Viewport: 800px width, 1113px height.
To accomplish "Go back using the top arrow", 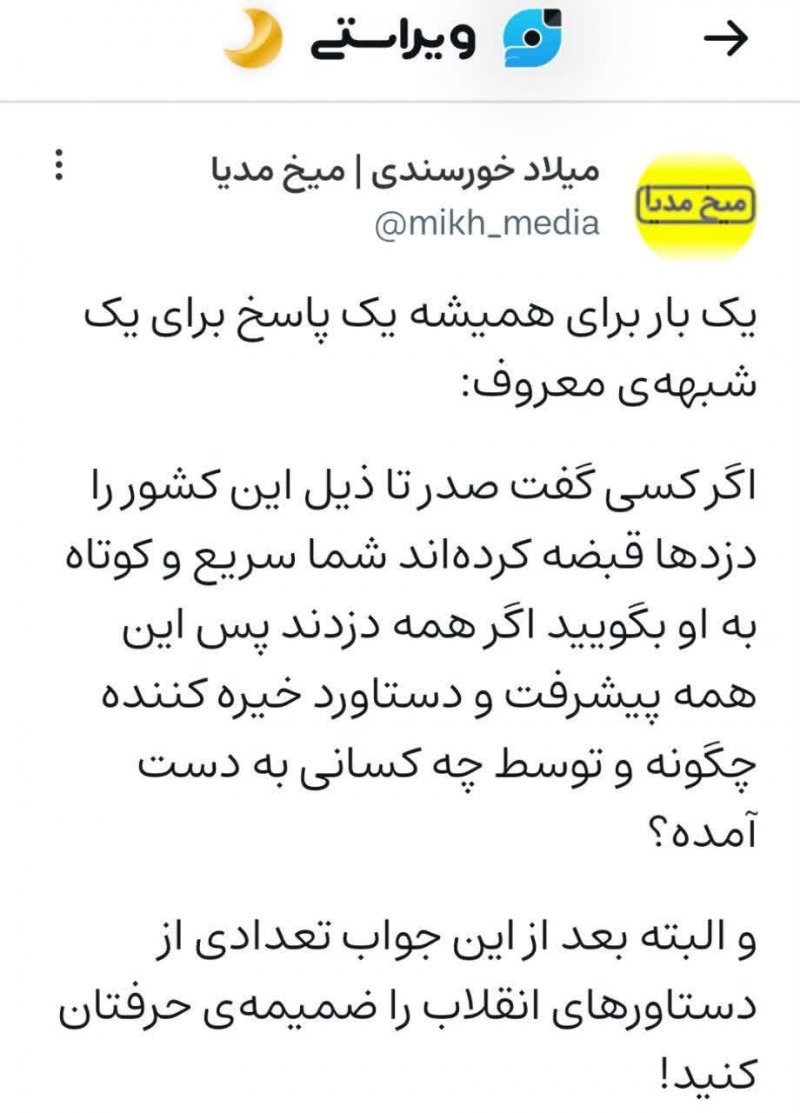I will tap(727, 38).
